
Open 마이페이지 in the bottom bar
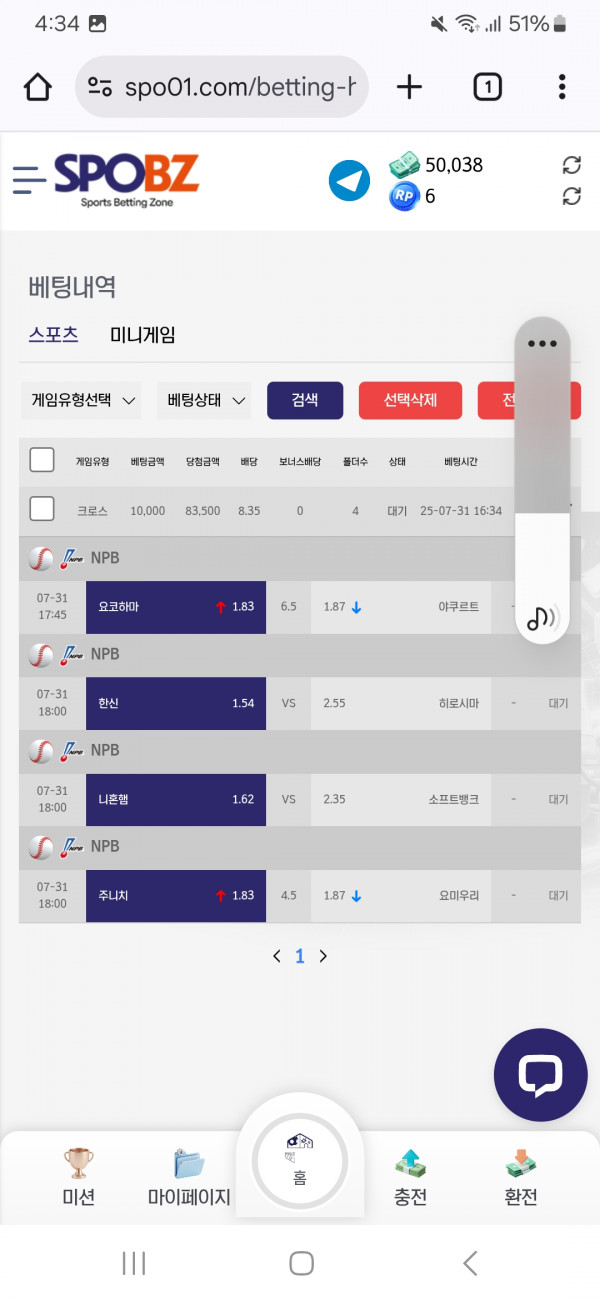[x=189, y=1178]
